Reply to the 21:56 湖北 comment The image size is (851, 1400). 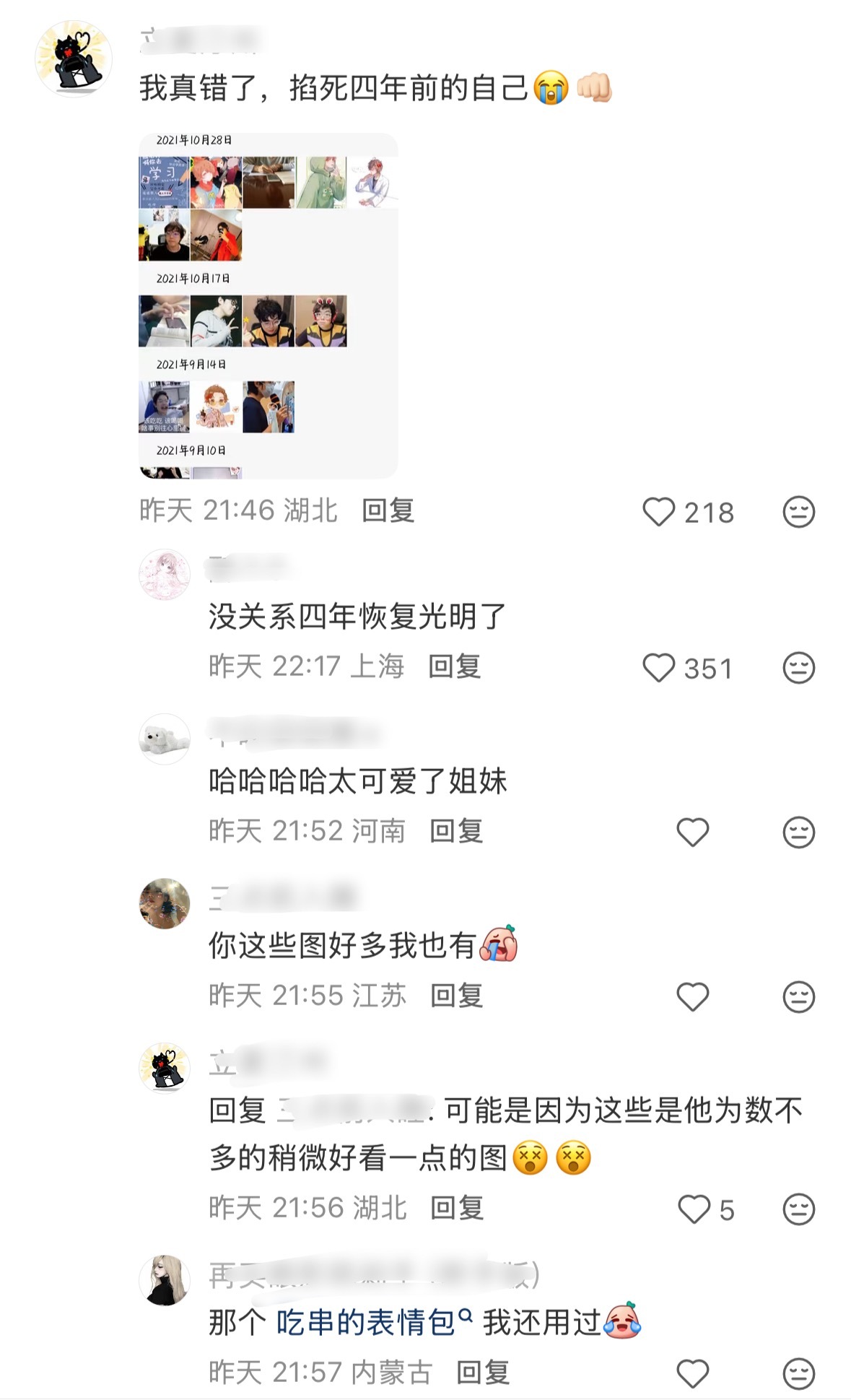click(x=456, y=1208)
